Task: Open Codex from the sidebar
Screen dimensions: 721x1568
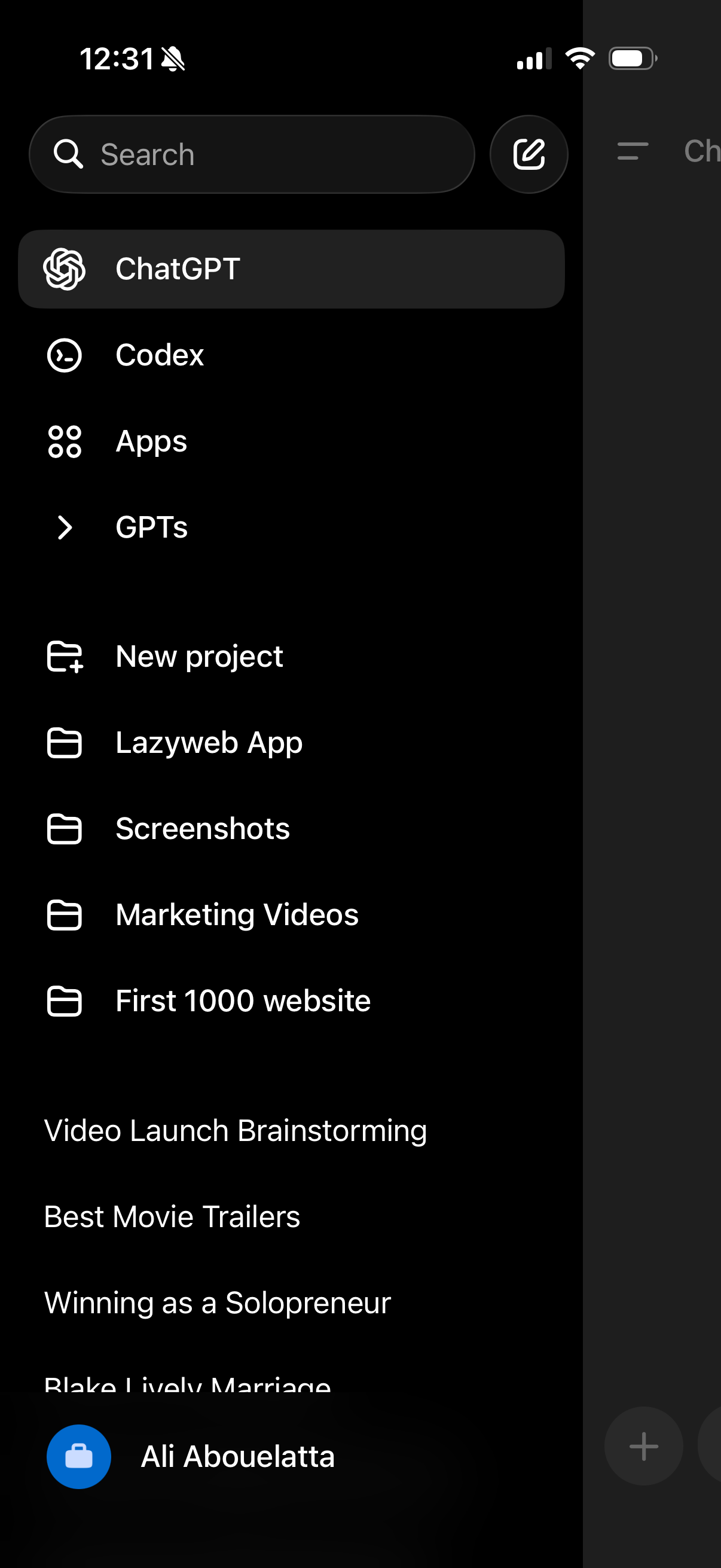Action: 160,355
